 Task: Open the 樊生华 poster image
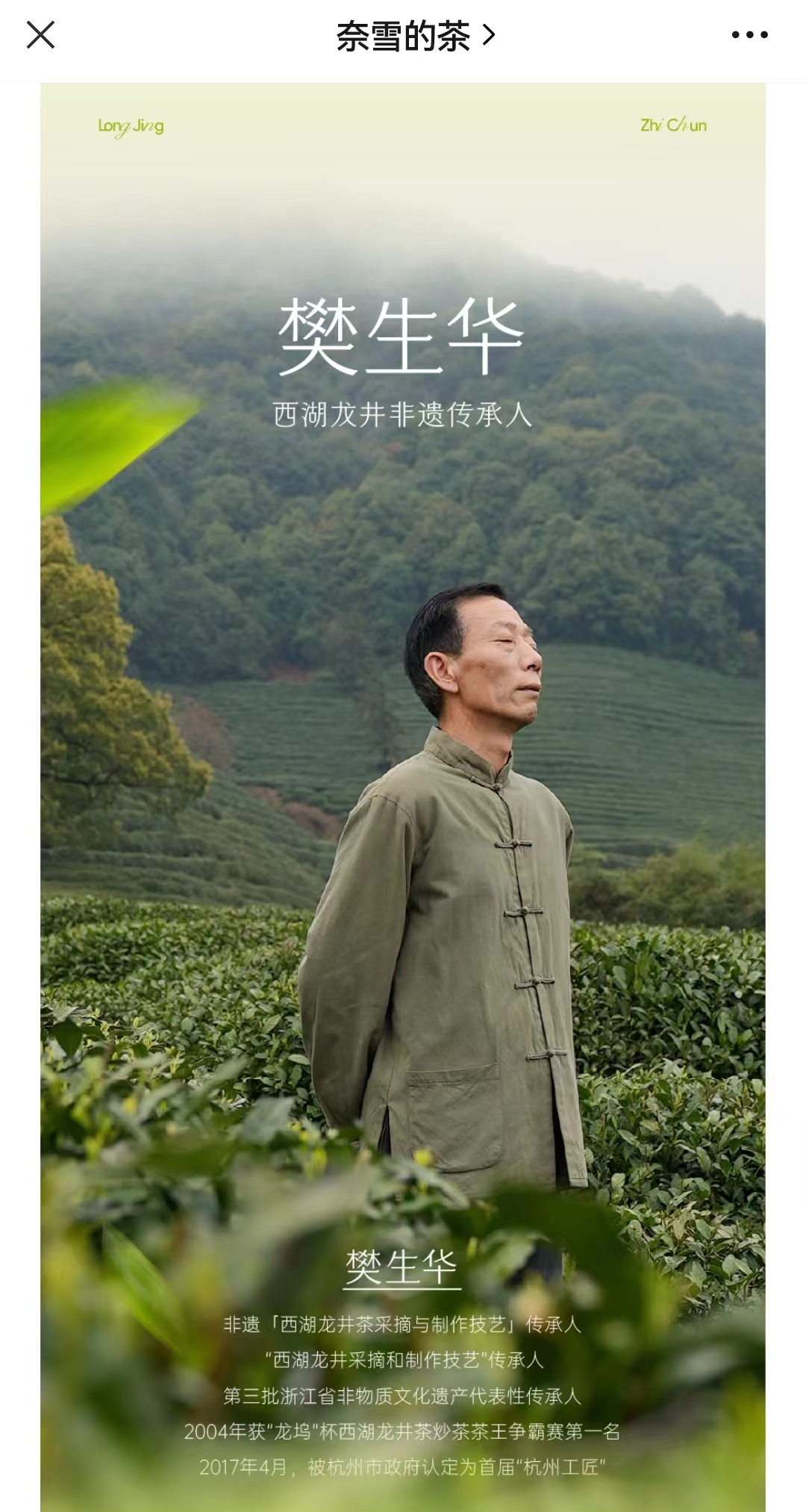[x=403, y=746]
